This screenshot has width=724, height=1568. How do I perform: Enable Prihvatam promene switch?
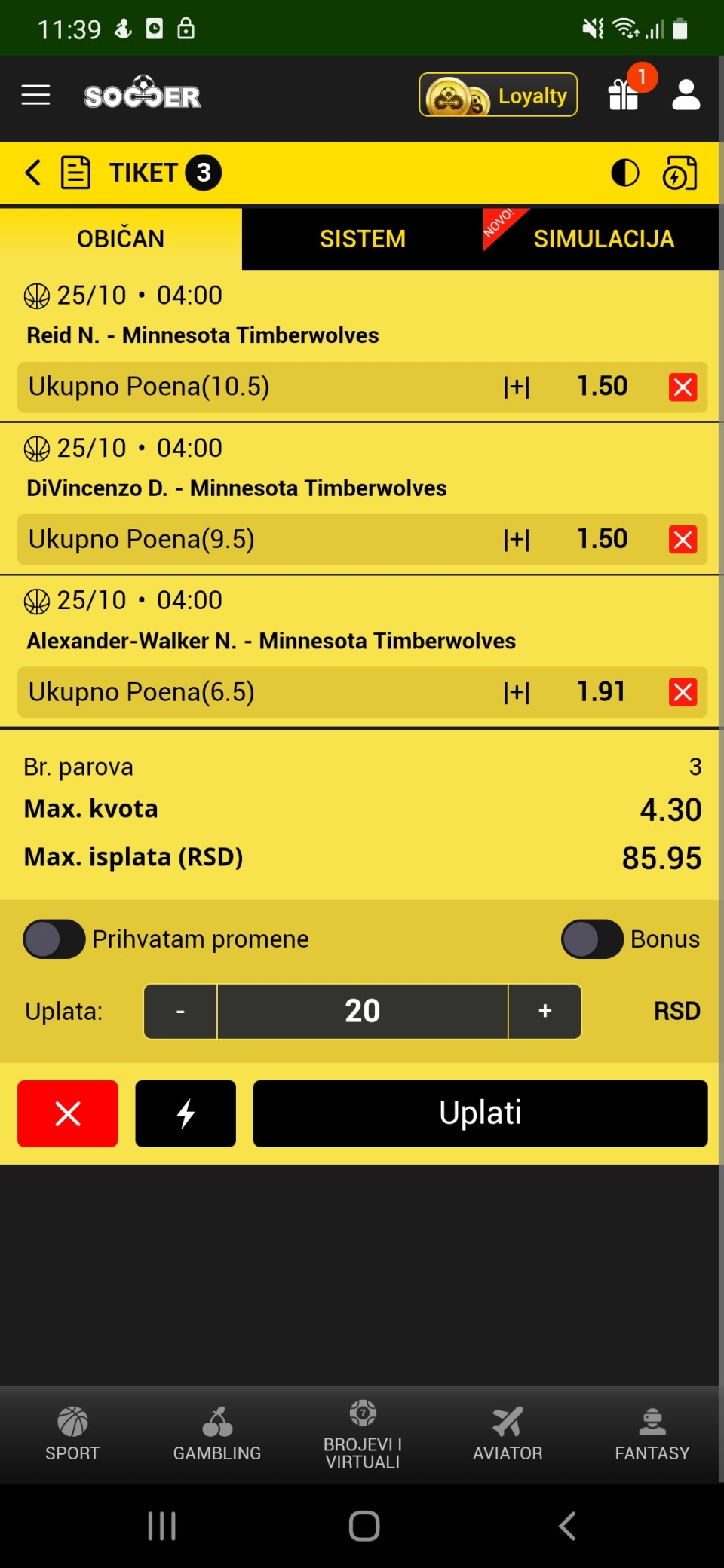[54, 939]
